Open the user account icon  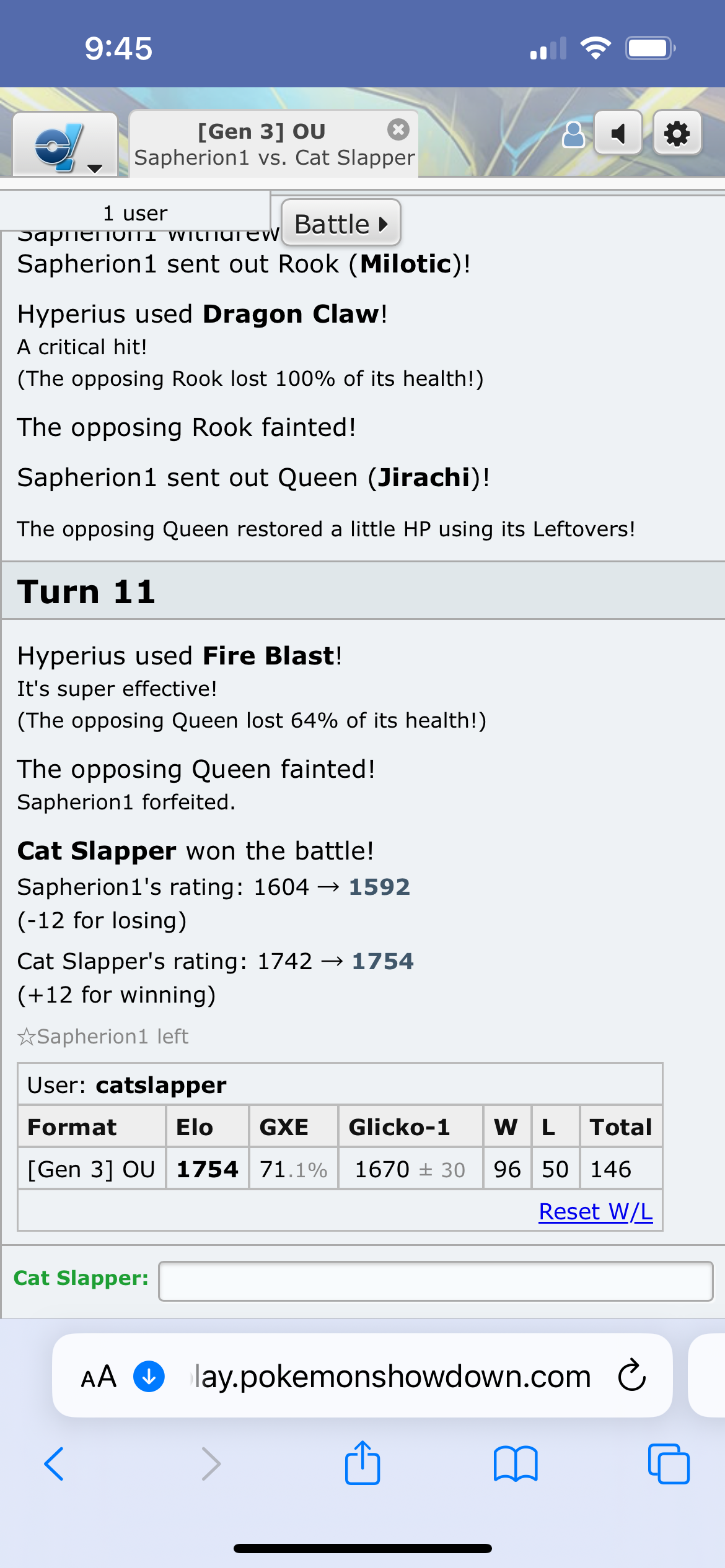pos(573,134)
